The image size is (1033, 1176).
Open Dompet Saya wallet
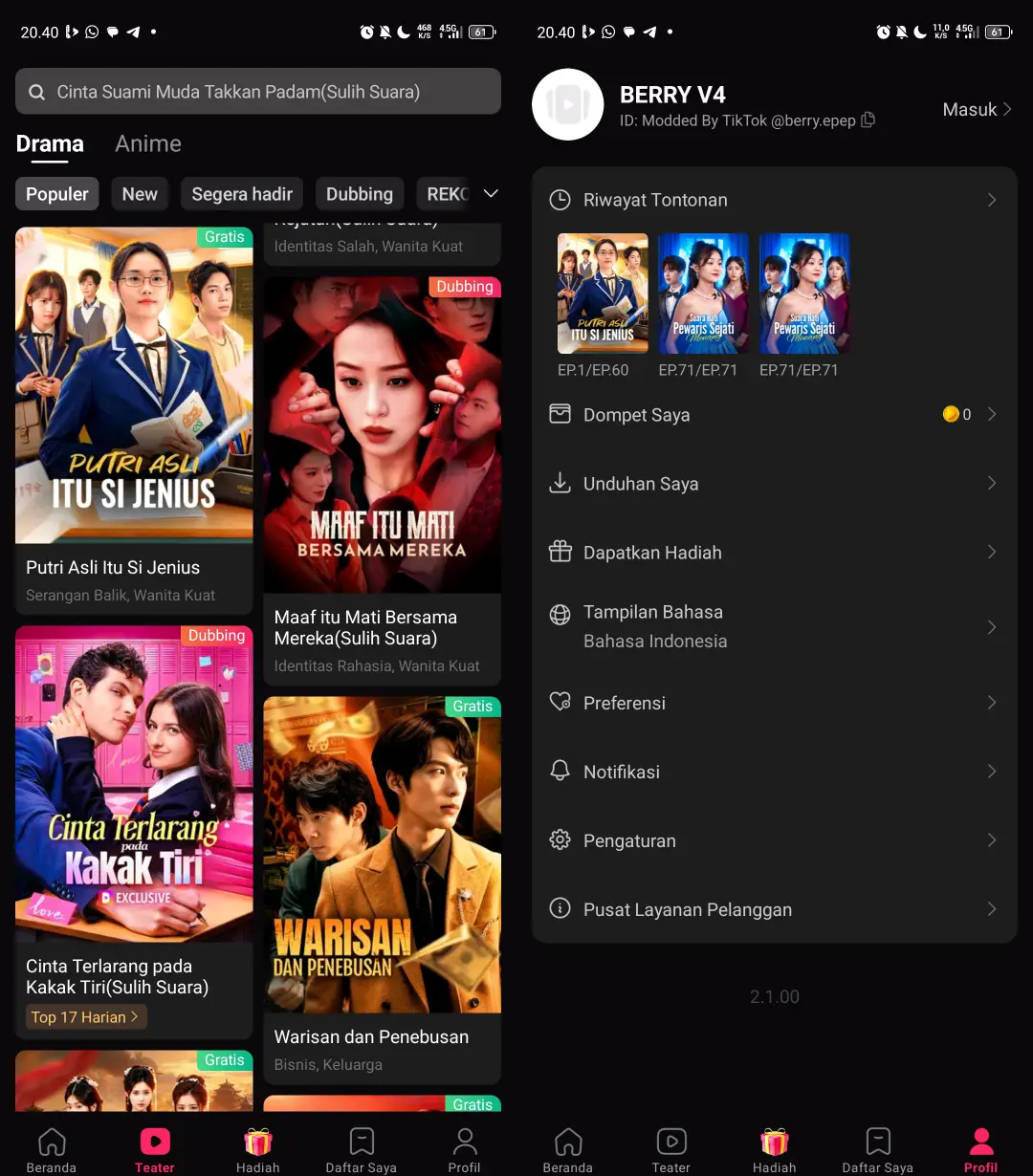point(775,415)
